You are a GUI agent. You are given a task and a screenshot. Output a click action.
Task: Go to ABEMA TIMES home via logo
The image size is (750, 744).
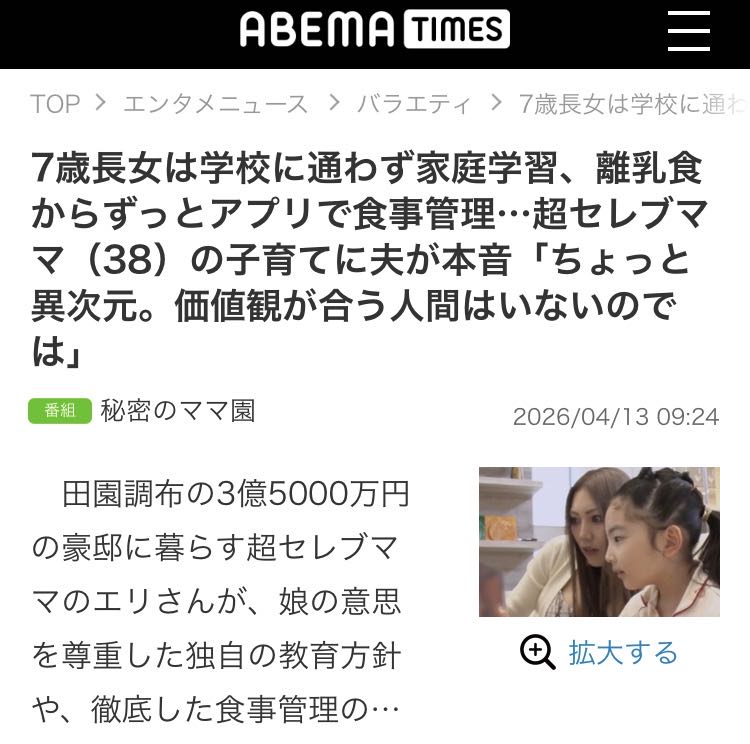point(374,30)
